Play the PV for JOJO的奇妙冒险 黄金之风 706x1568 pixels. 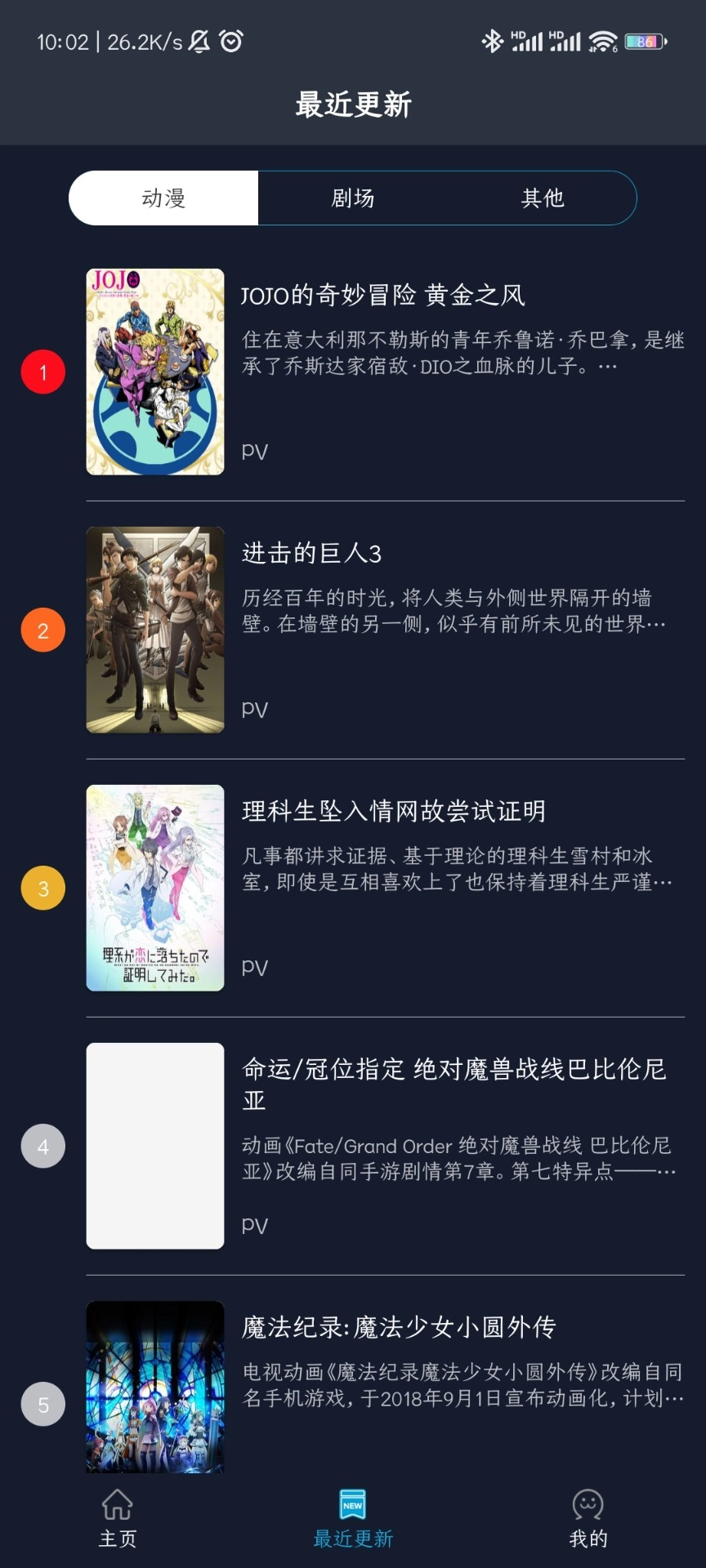(x=254, y=449)
